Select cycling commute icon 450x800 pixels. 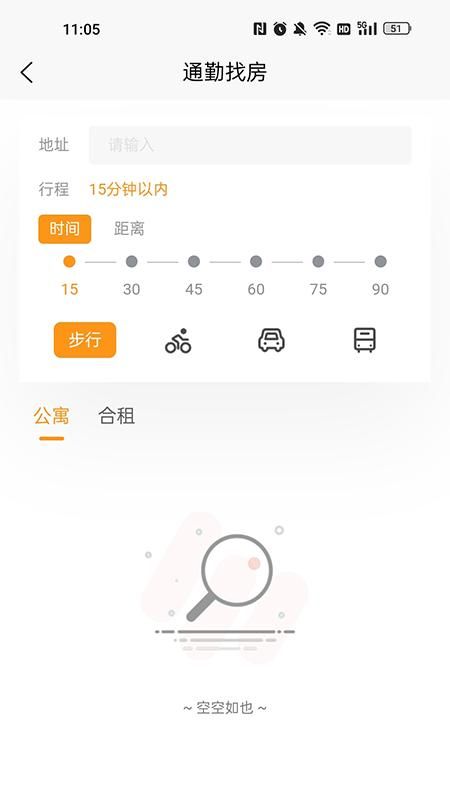(x=178, y=340)
